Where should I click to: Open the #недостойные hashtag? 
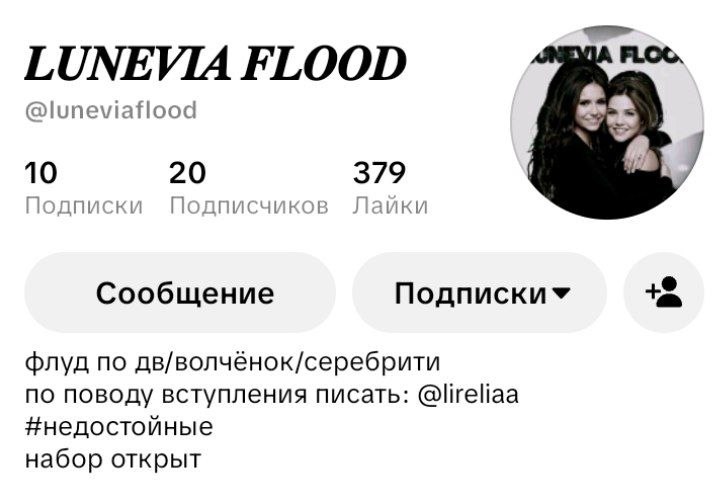(x=119, y=426)
